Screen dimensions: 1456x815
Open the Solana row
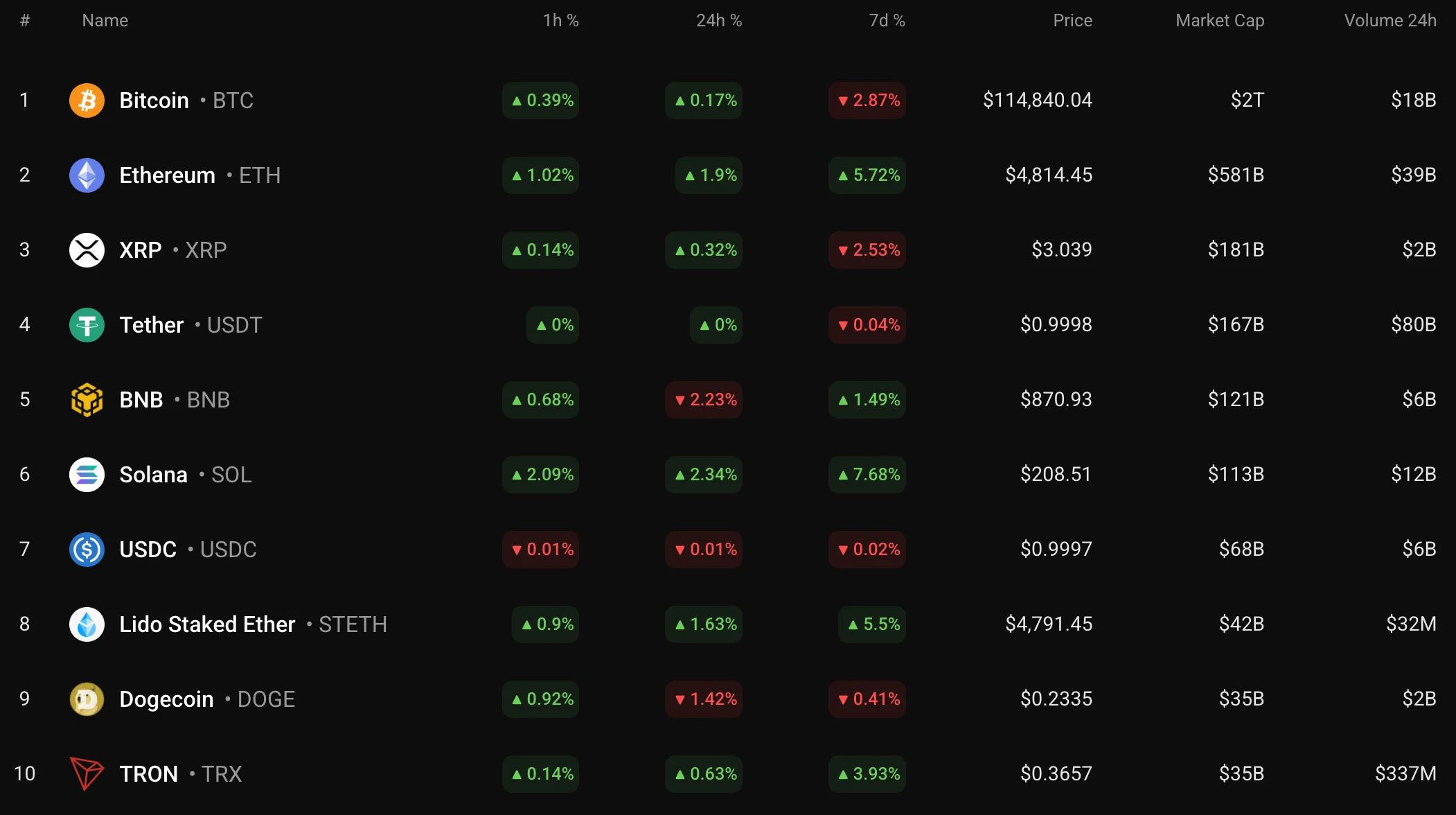pyautogui.click(x=153, y=475)
